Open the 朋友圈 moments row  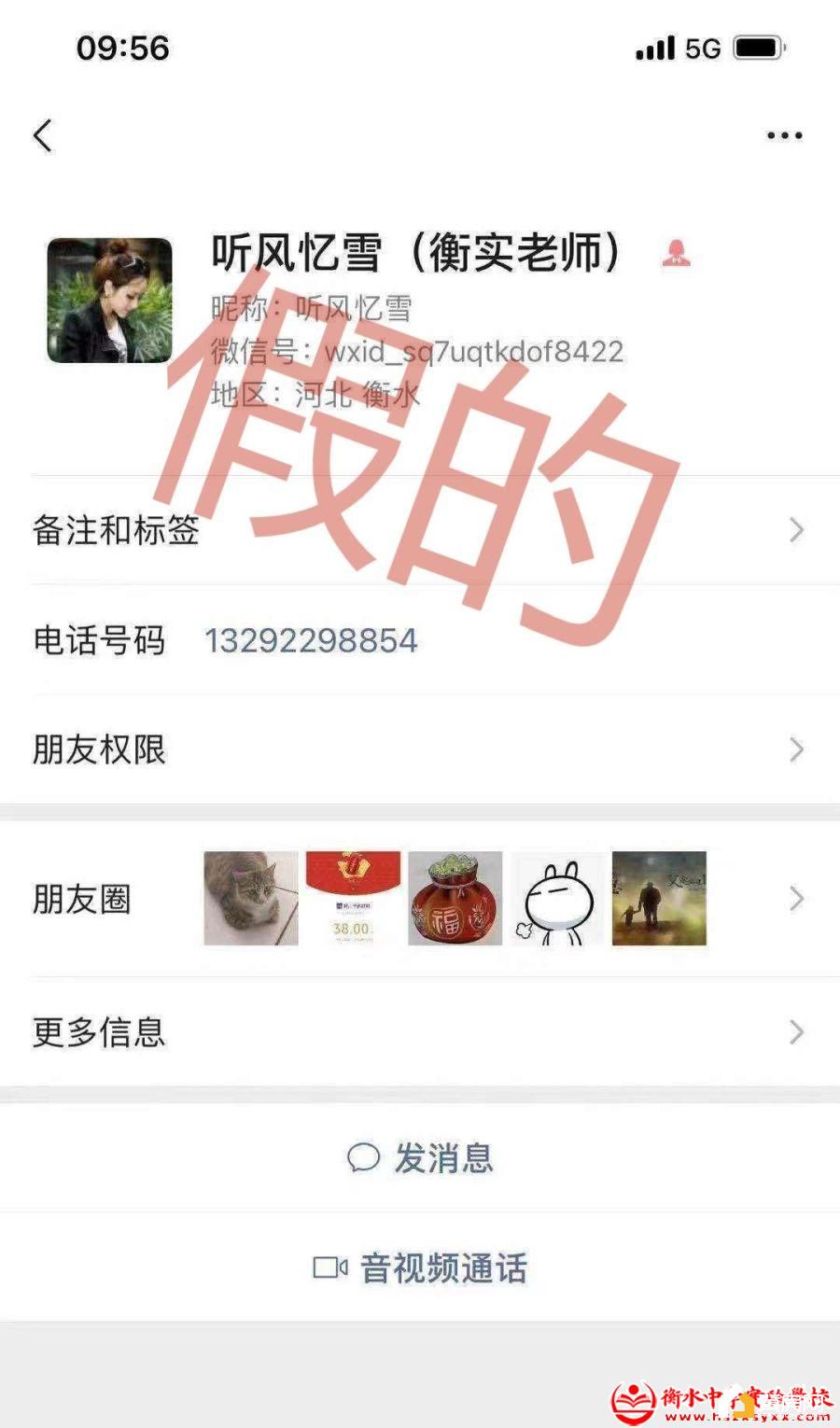click(x=420, y=899)
